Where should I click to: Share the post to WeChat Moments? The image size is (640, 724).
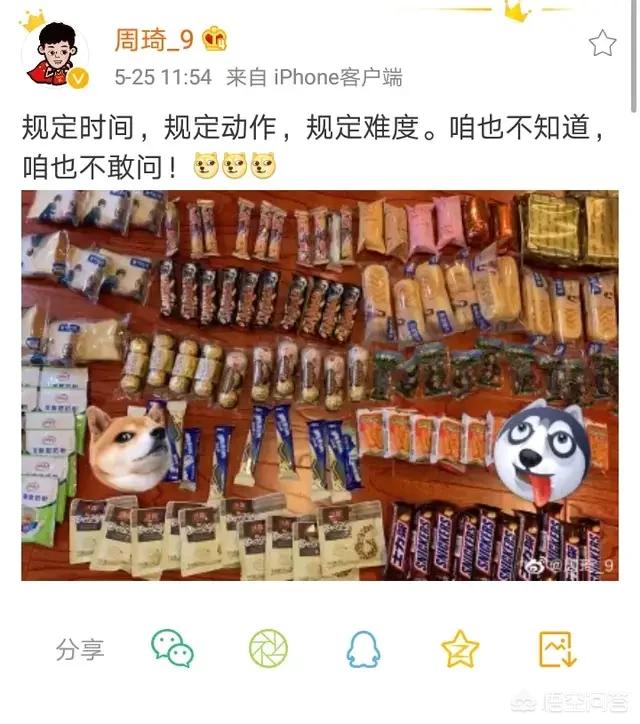point(268,649)
